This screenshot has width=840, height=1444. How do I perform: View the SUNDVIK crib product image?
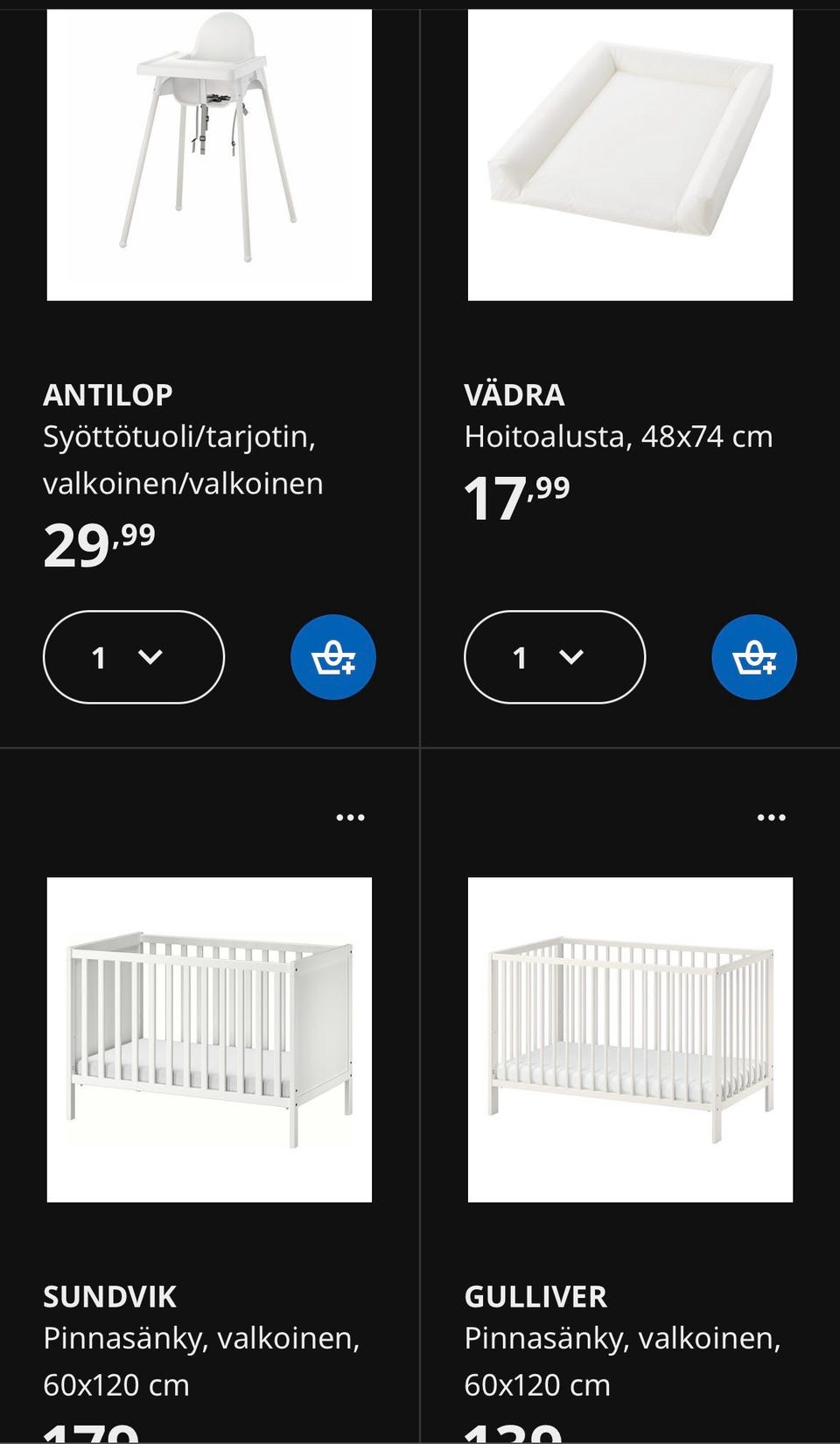[209, 1040]
